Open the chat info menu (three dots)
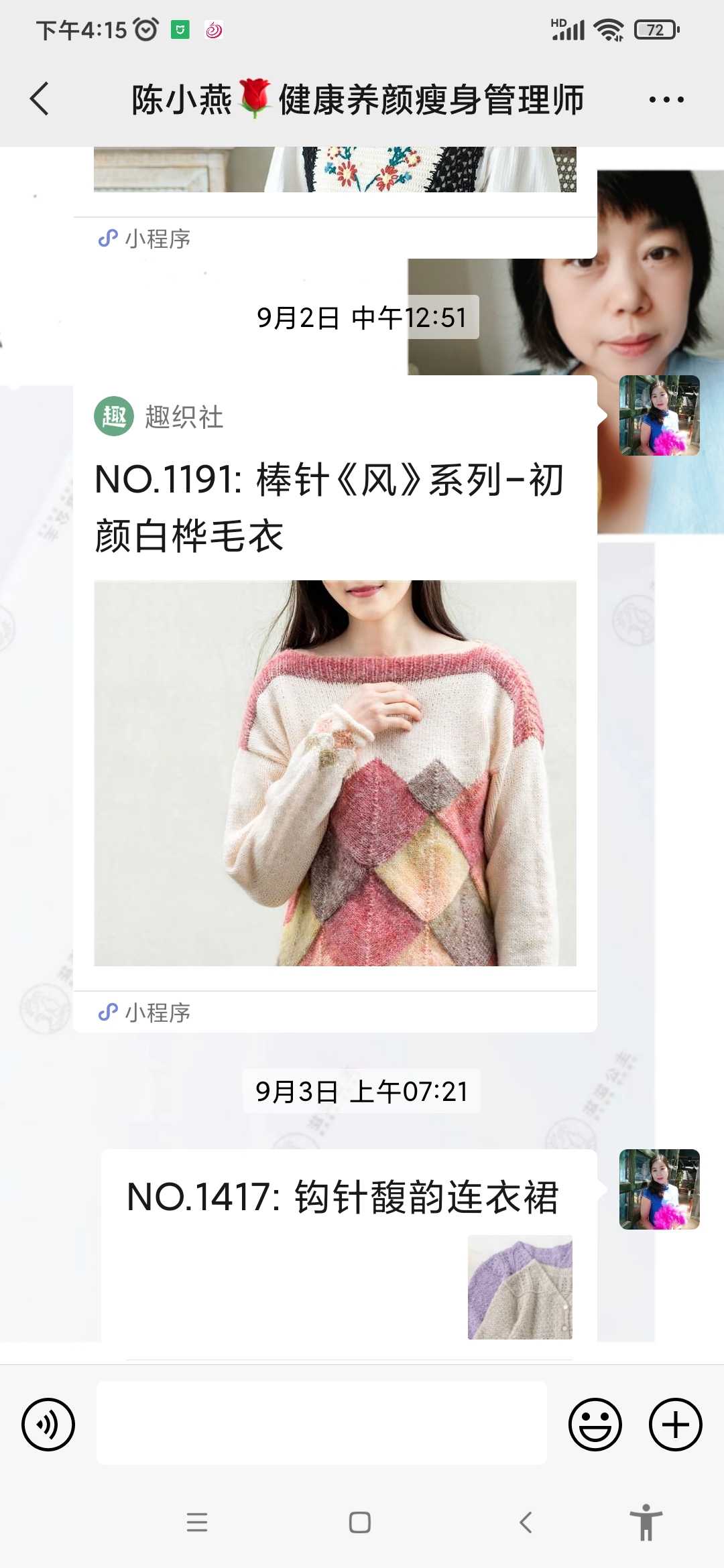 point(666,100)
